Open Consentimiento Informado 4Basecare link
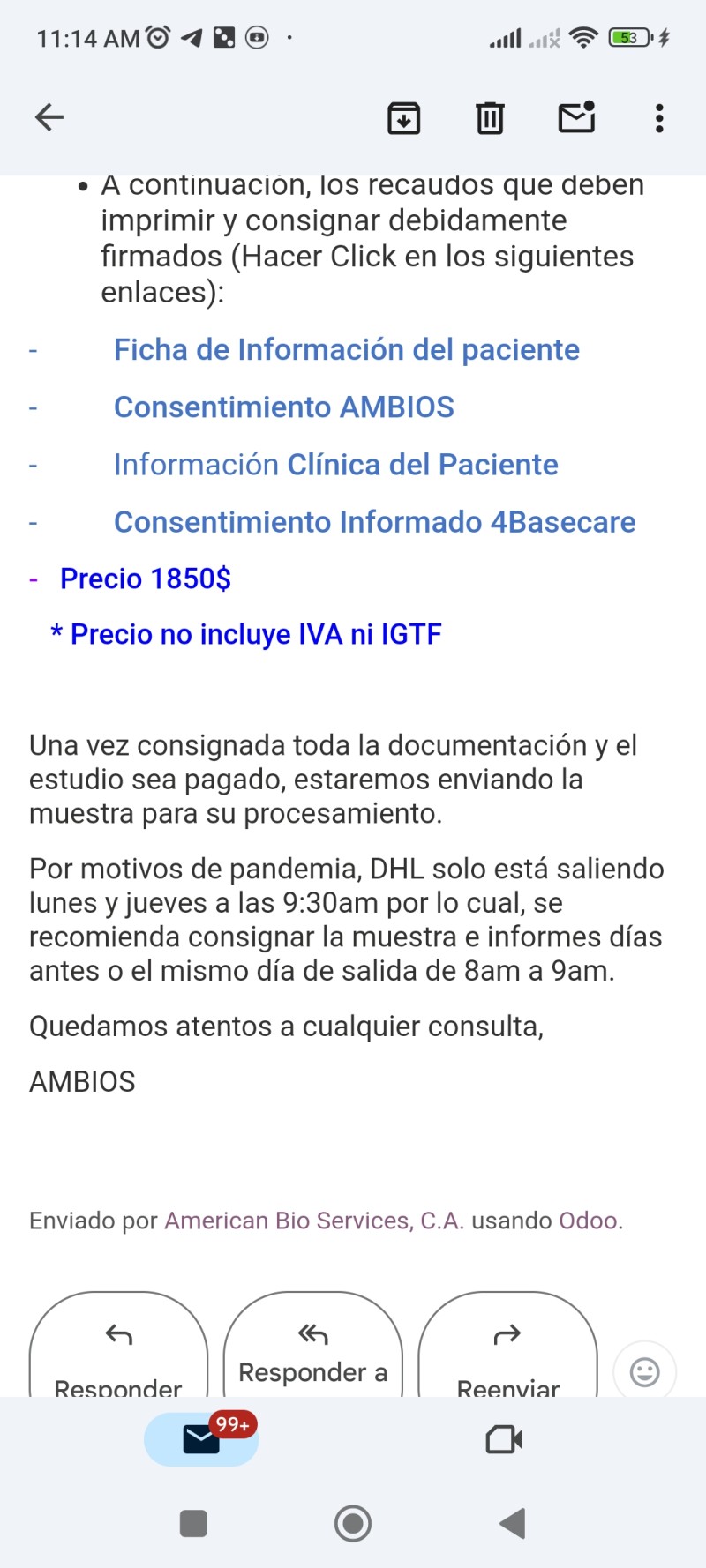This screenshot has width=706, height=1568. coord(374,522)
